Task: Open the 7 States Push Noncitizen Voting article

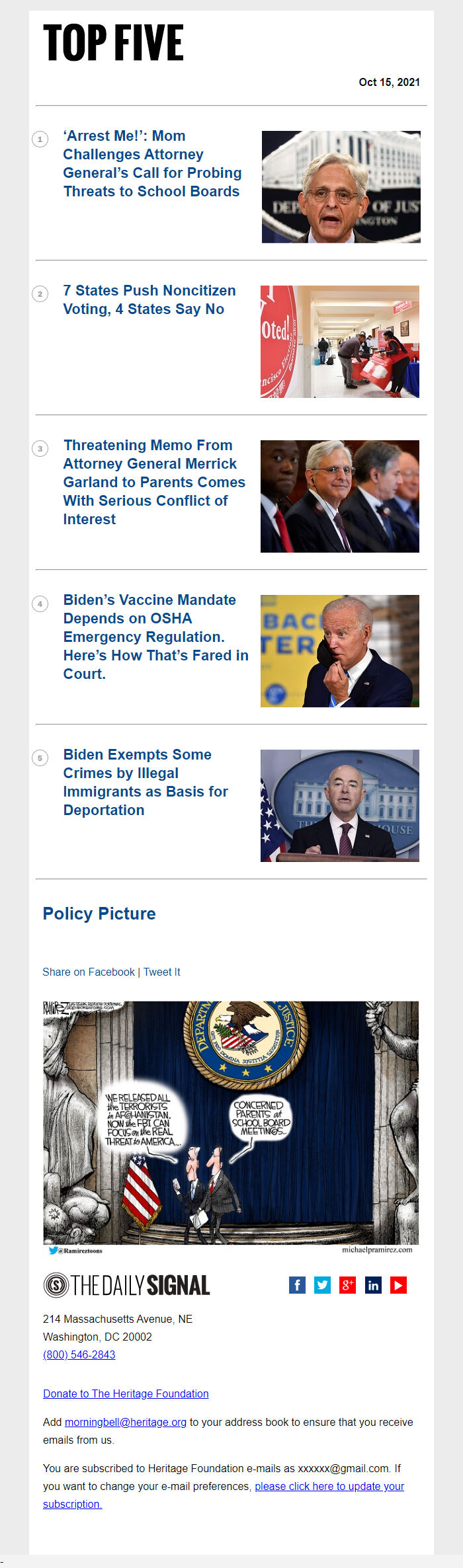Action: [x=149, y=300]
